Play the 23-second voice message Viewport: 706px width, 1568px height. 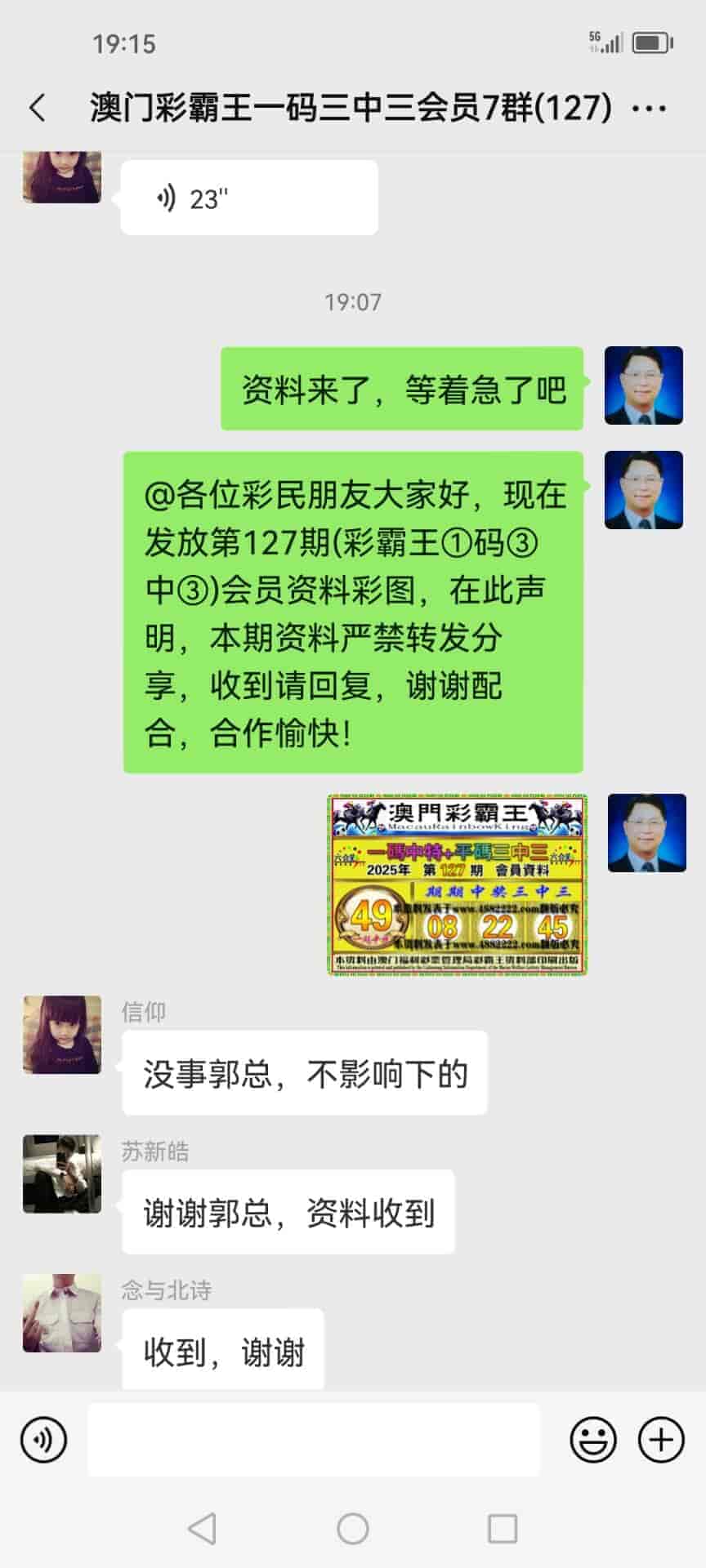click(x=248, y=198)
